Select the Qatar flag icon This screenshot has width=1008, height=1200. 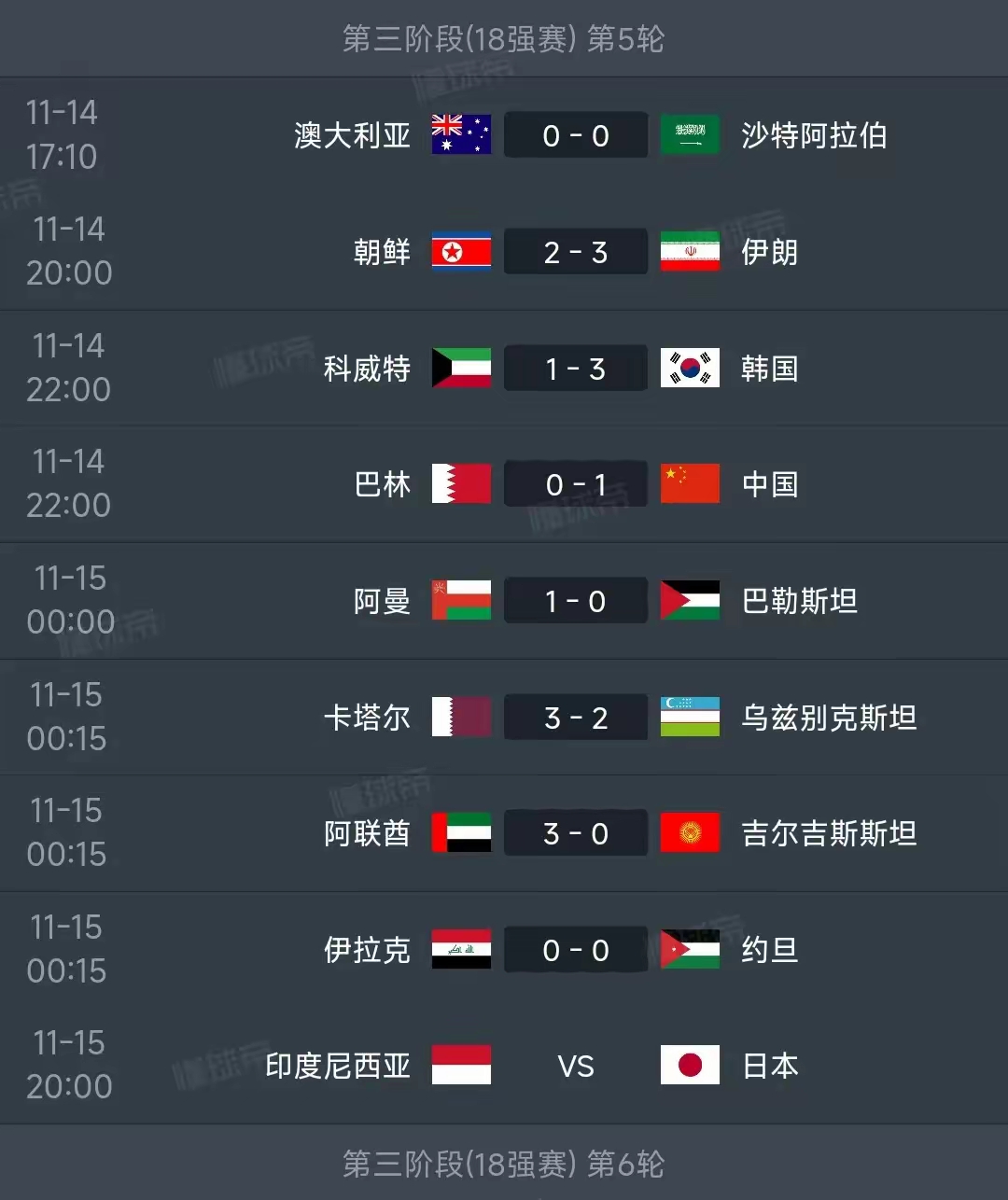click(459, 717)
